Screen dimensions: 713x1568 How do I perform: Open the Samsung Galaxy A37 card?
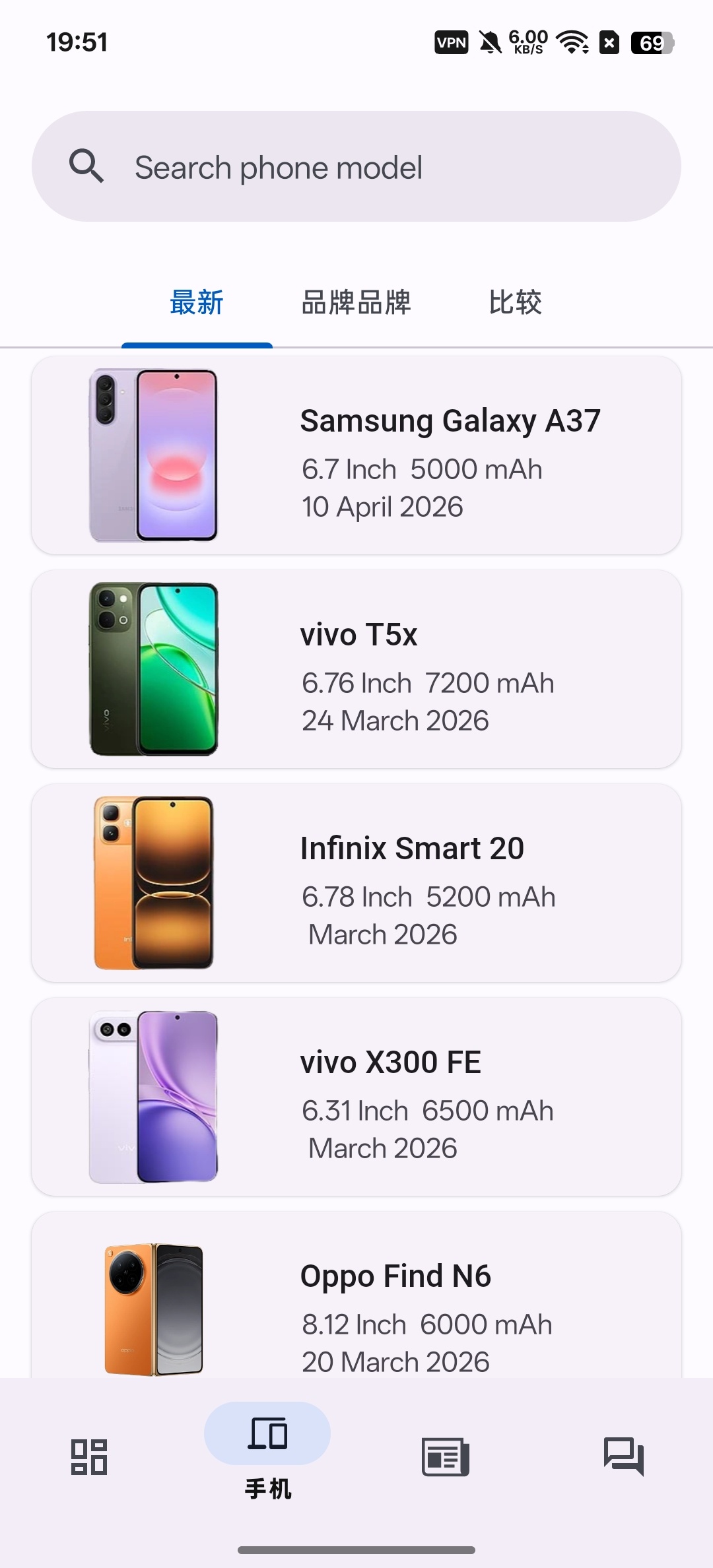click(x=356, y=455)
